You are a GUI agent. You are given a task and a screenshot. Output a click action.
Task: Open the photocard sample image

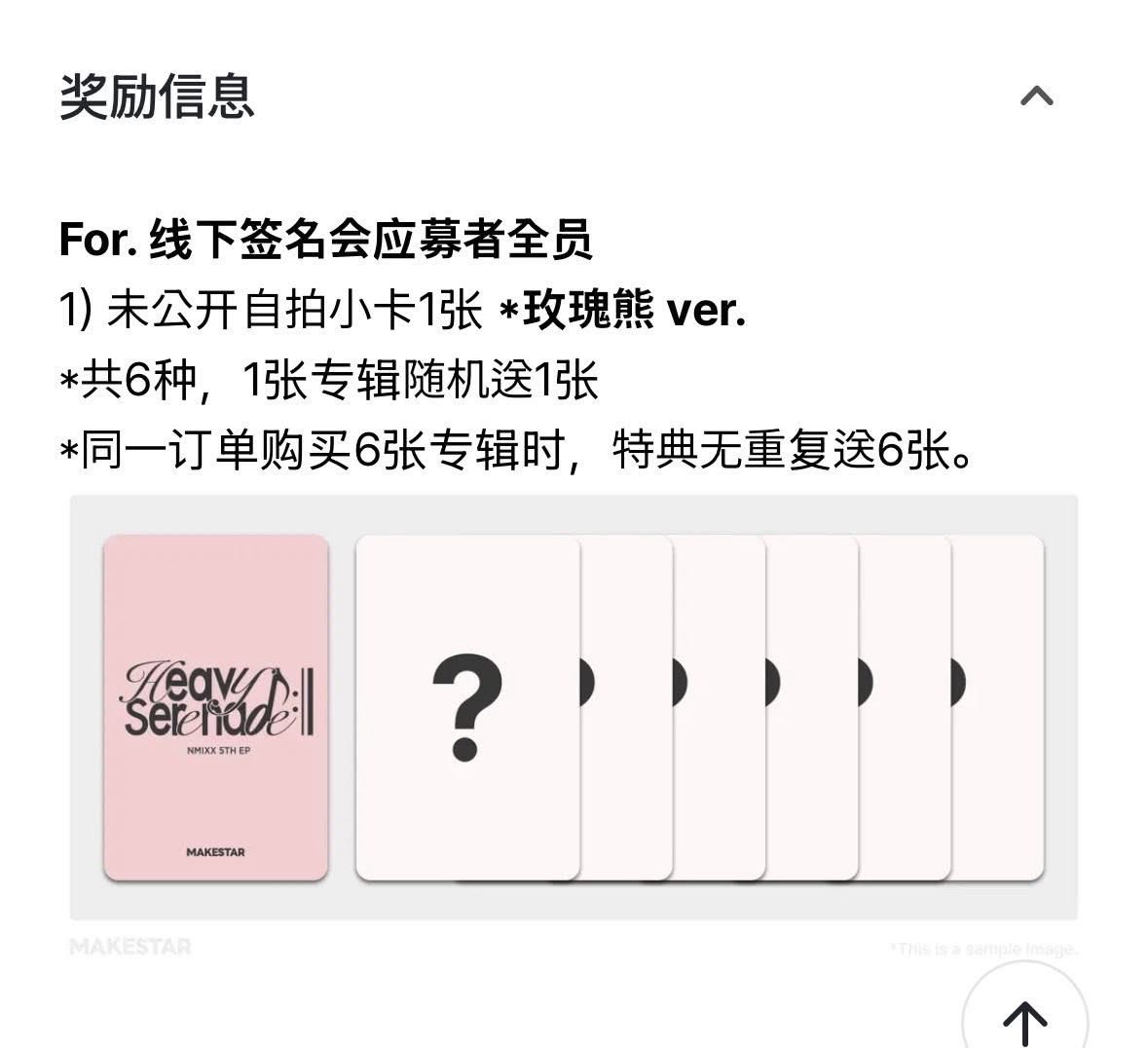tap(574, 707)
